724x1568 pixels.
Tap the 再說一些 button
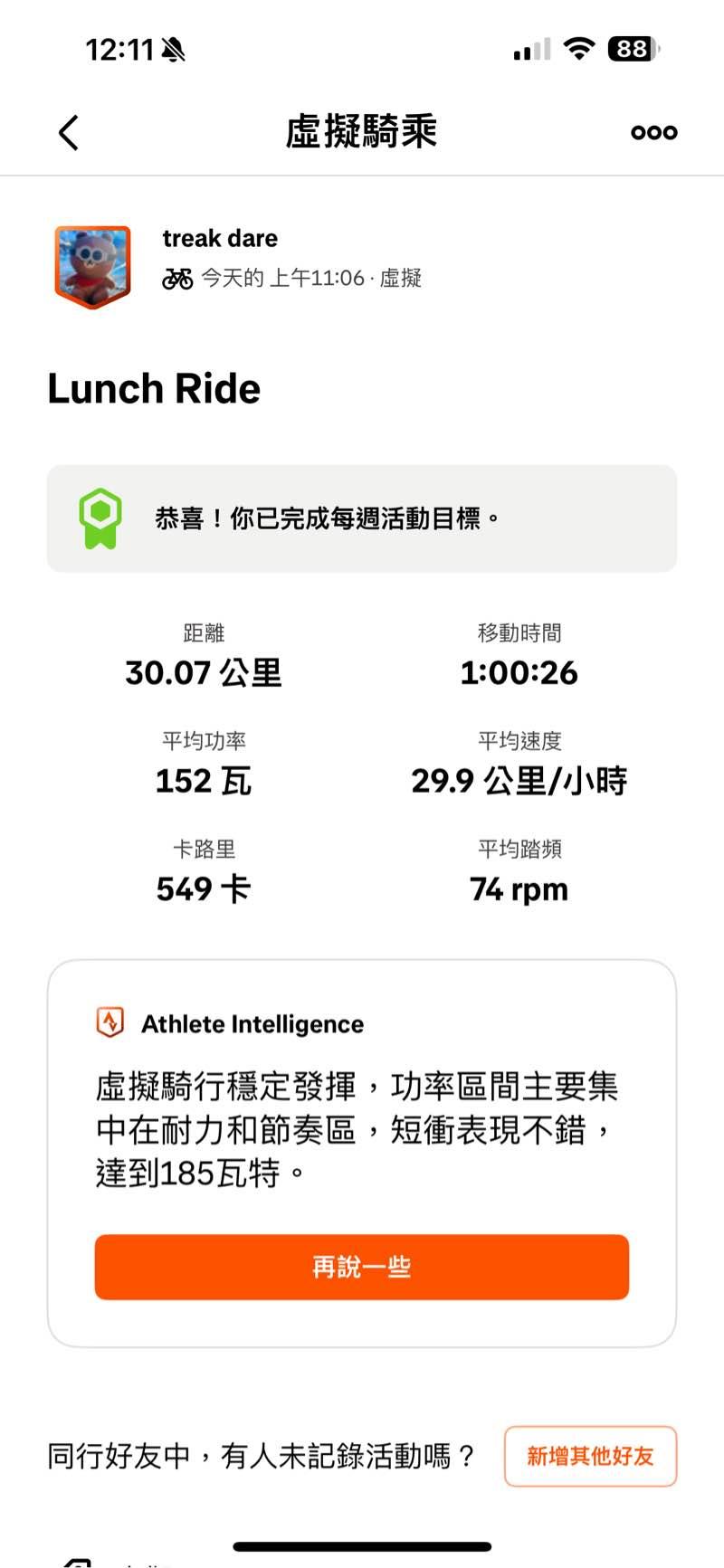click(361, 1267)
